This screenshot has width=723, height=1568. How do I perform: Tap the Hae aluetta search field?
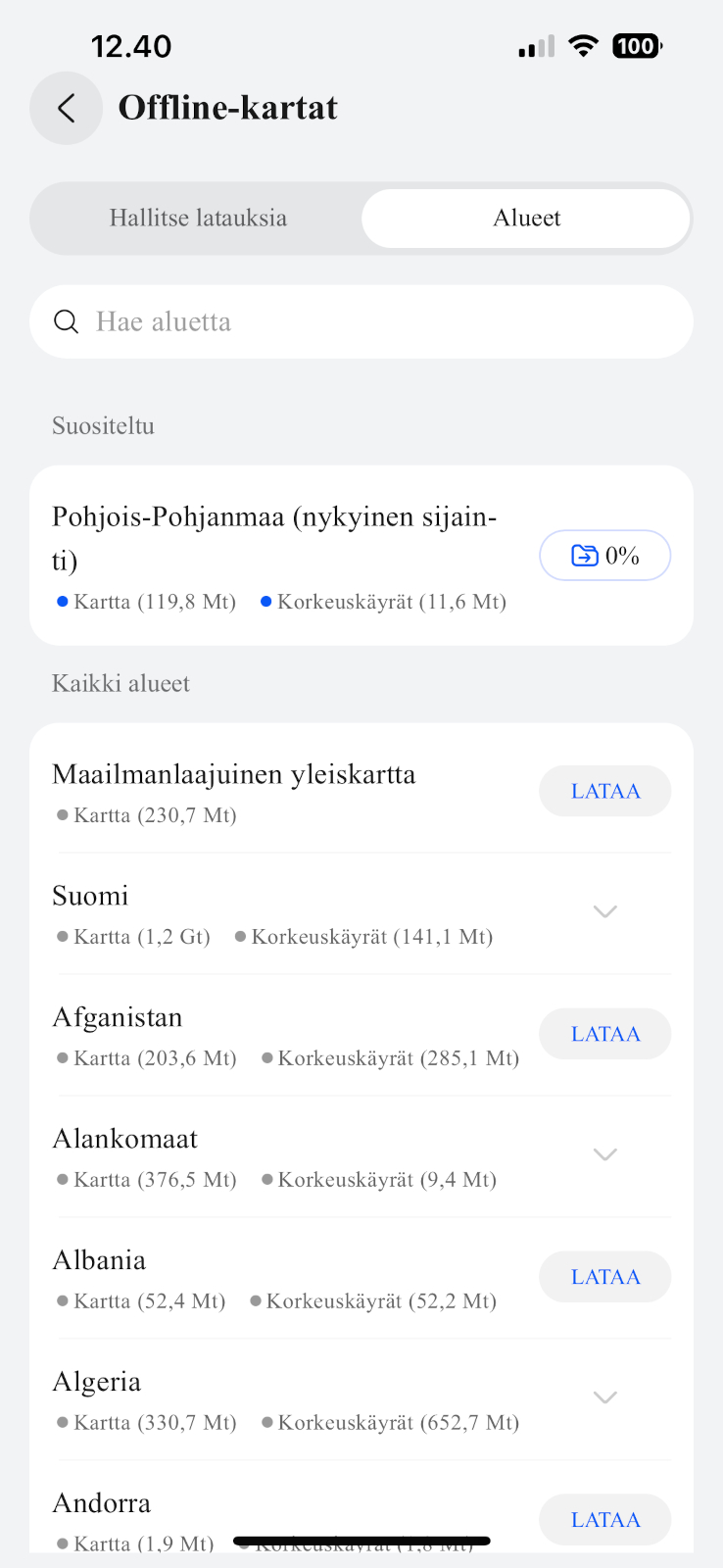[x=361, y=321]
